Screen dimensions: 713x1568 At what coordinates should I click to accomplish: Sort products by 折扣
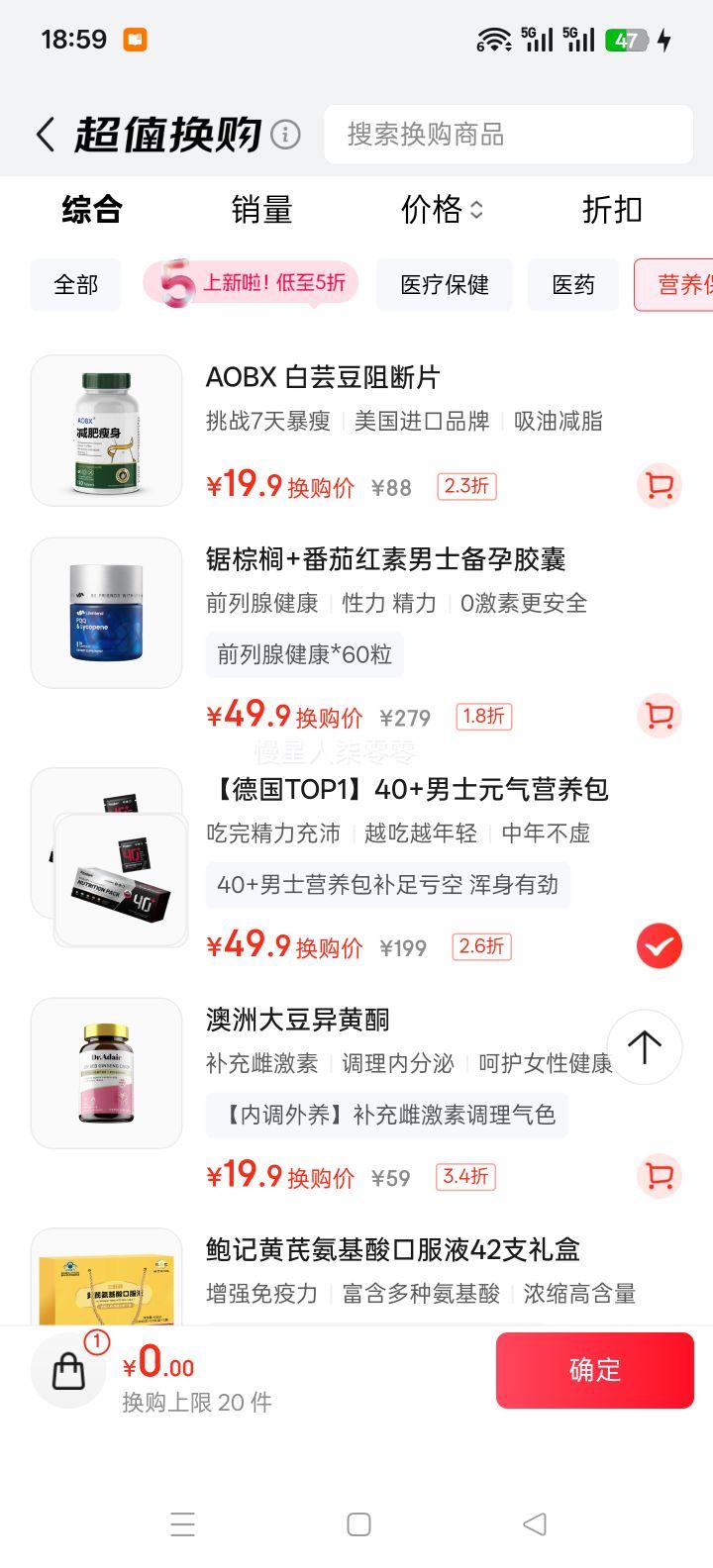coord(612,210)
